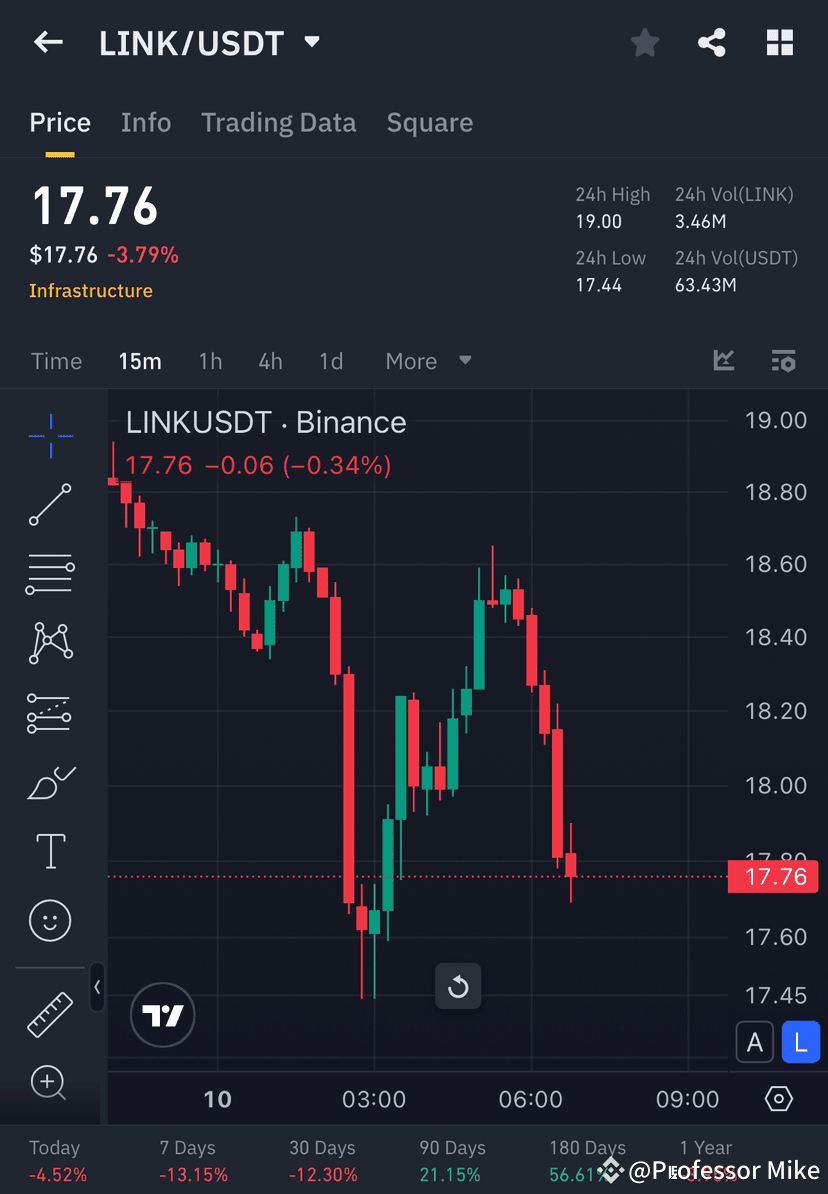Collapse the drawing tools sidebar
This screenshot has width=828, height=1194.
click(x=97, y=988)
